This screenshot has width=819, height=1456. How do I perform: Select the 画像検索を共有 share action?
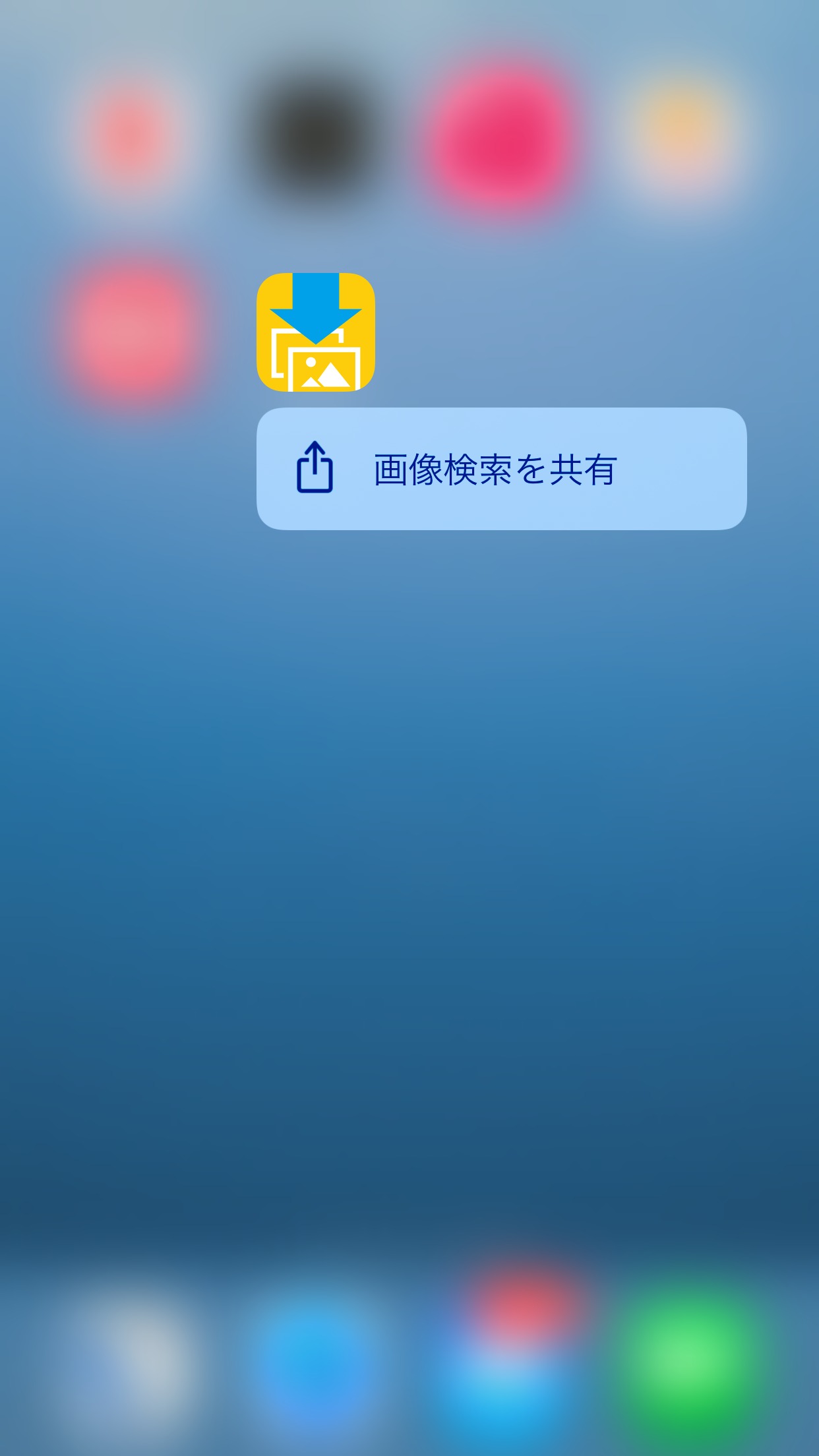click(501, 469)
